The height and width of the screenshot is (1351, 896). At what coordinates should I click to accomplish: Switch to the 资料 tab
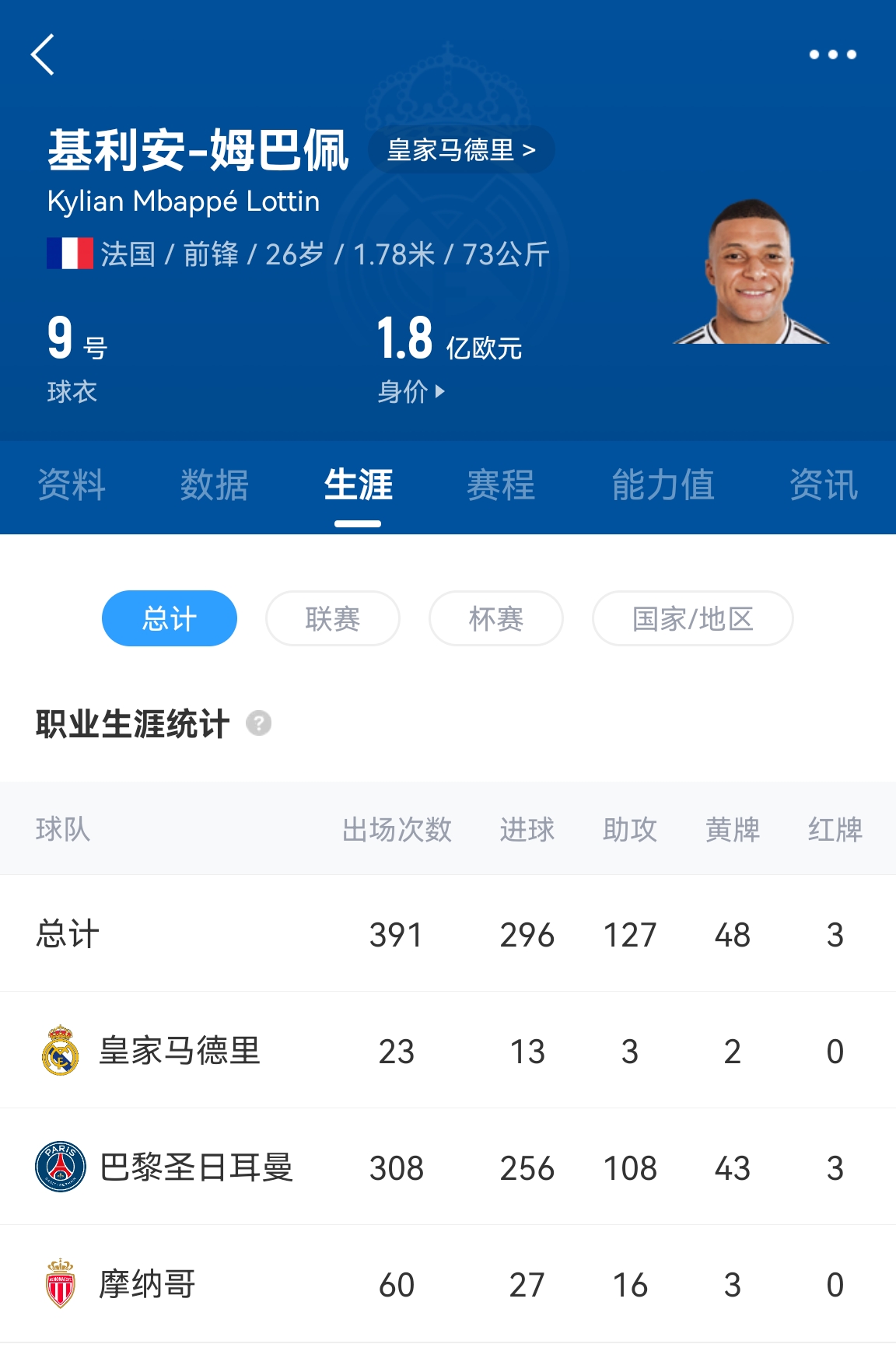pos(72,485)
